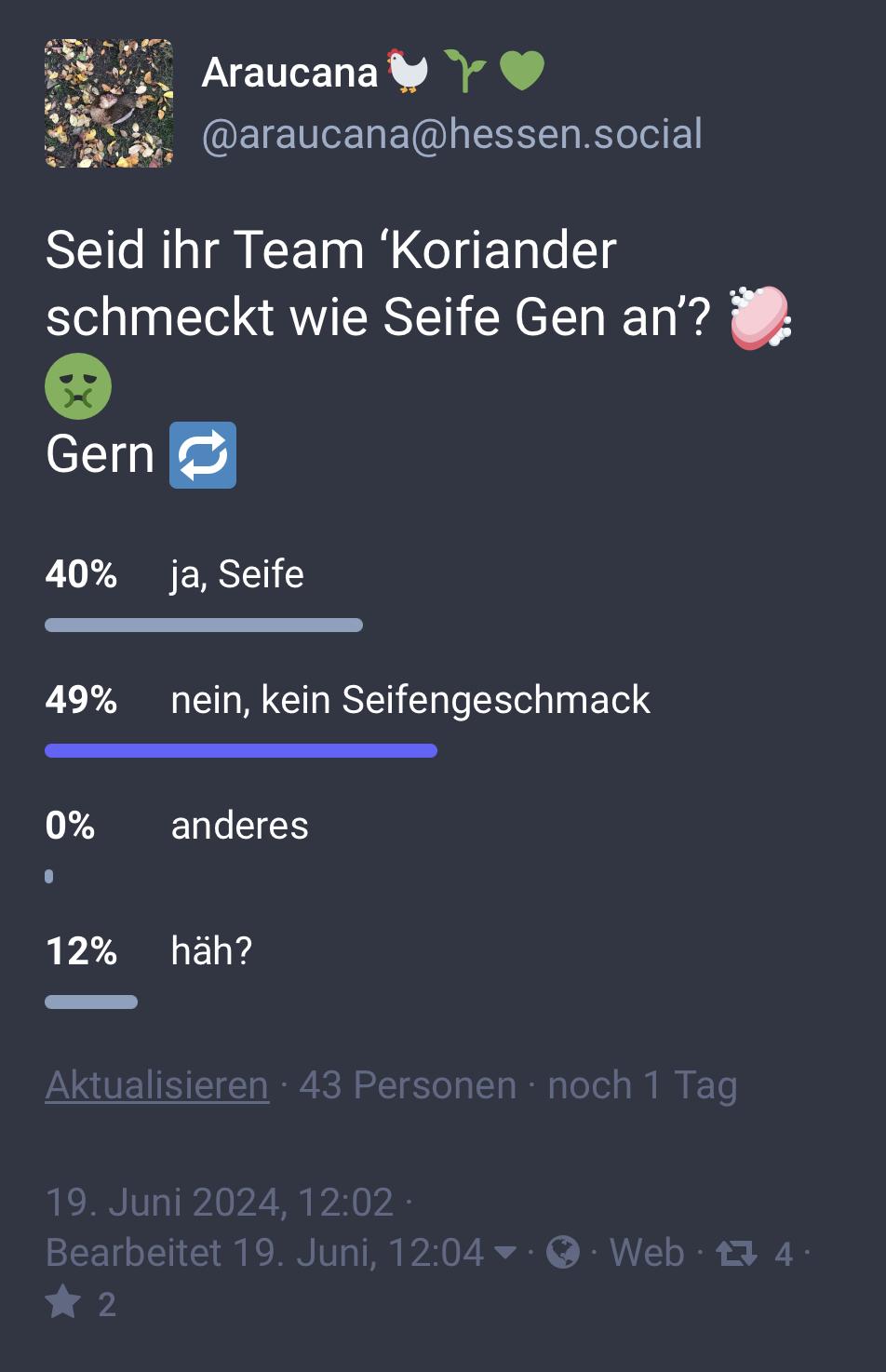View the 2 favourites of this post
Screen dimensions: 886x1372
[x=81, y=1303]
